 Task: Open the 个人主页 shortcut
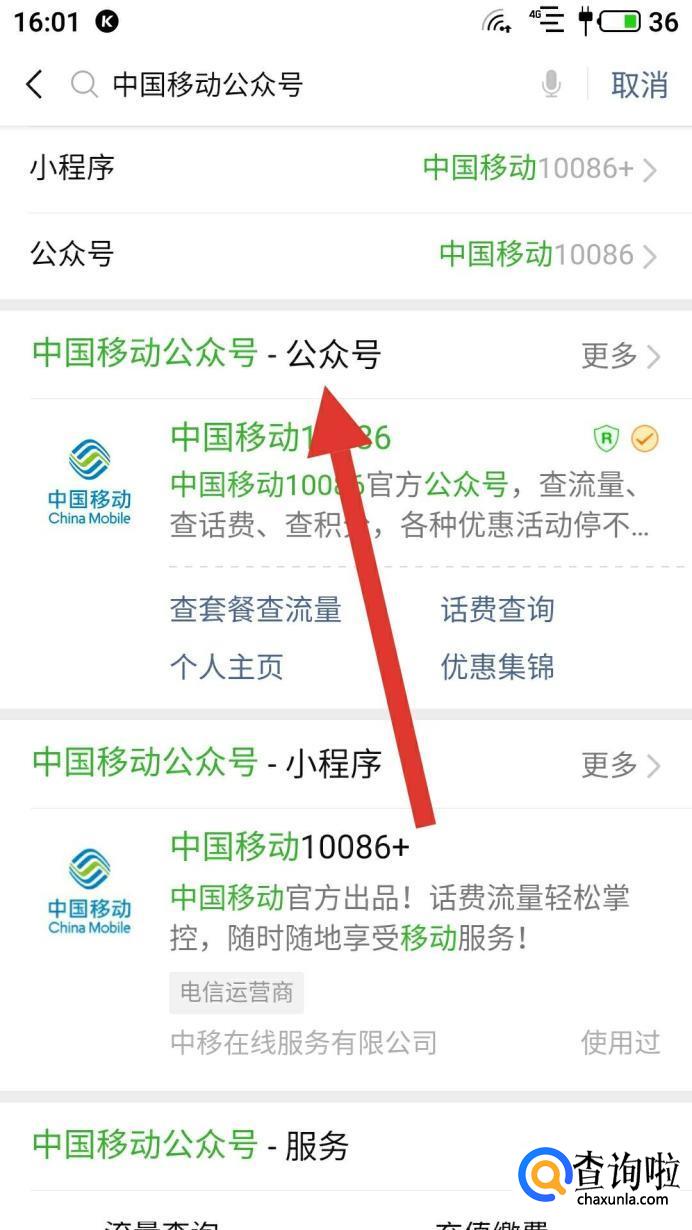(x=227, y=666)
